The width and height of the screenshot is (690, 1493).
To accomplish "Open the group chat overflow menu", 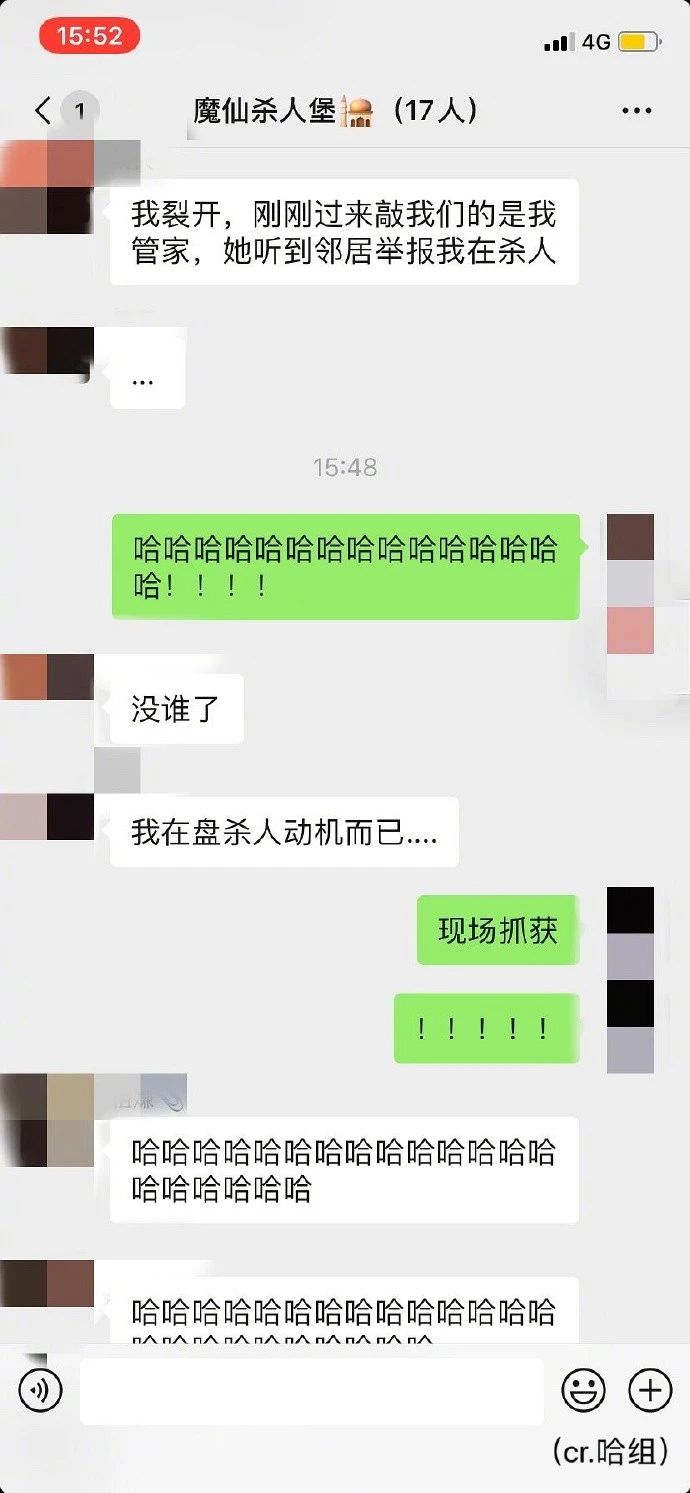I will point(636,111).
